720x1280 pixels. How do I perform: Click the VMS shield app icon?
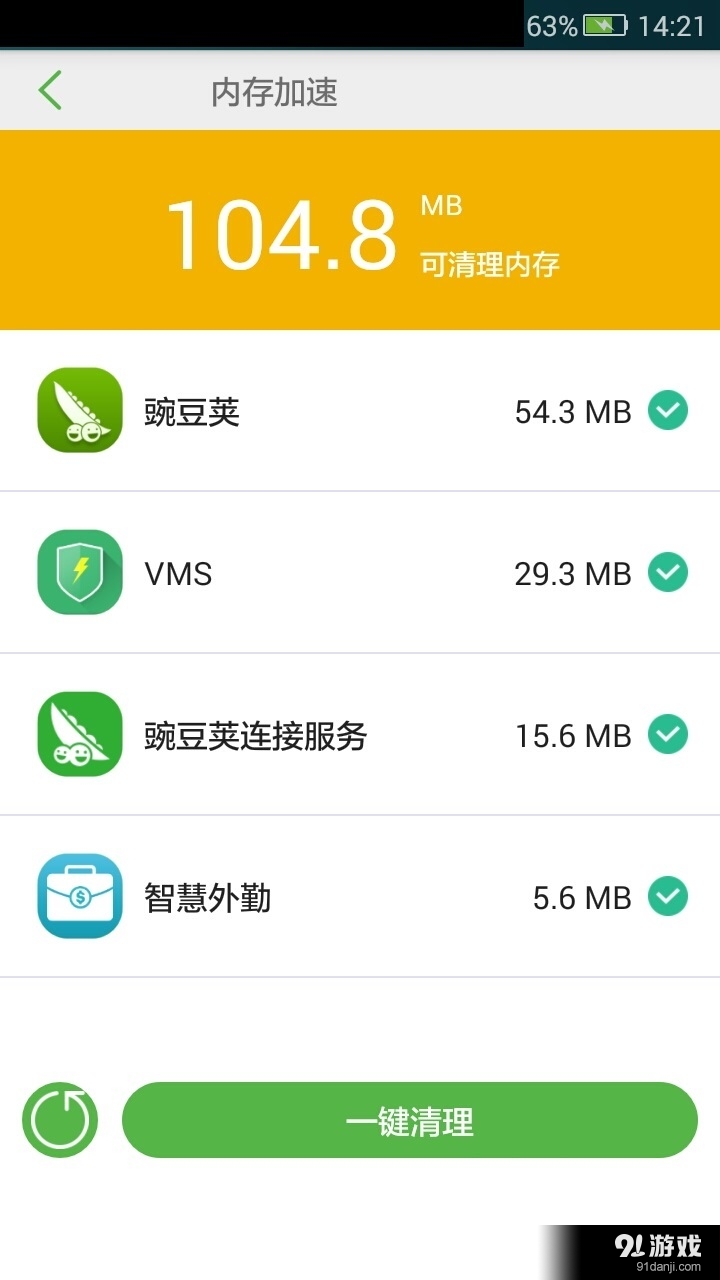tap(79, 573)
